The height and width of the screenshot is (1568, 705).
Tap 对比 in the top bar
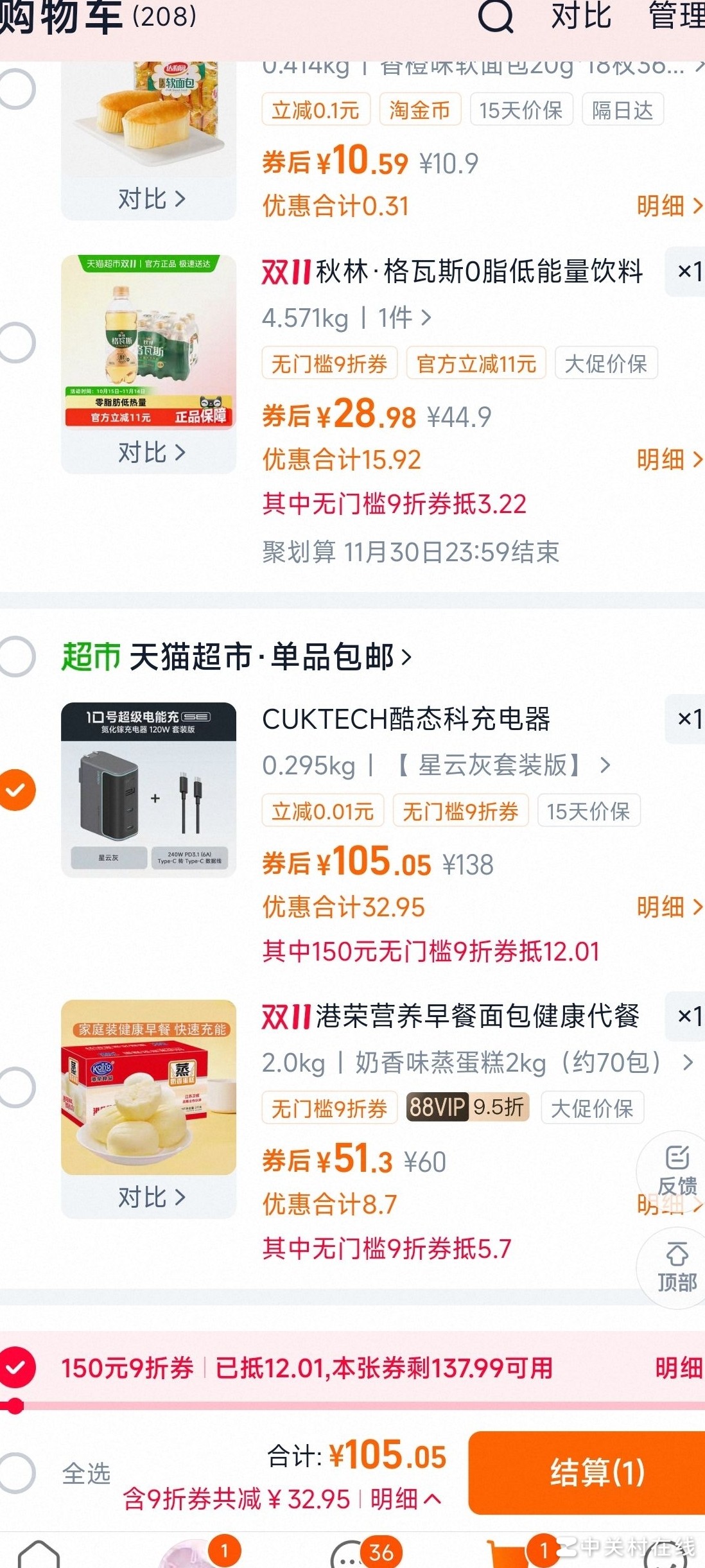(x=580, y=17)
